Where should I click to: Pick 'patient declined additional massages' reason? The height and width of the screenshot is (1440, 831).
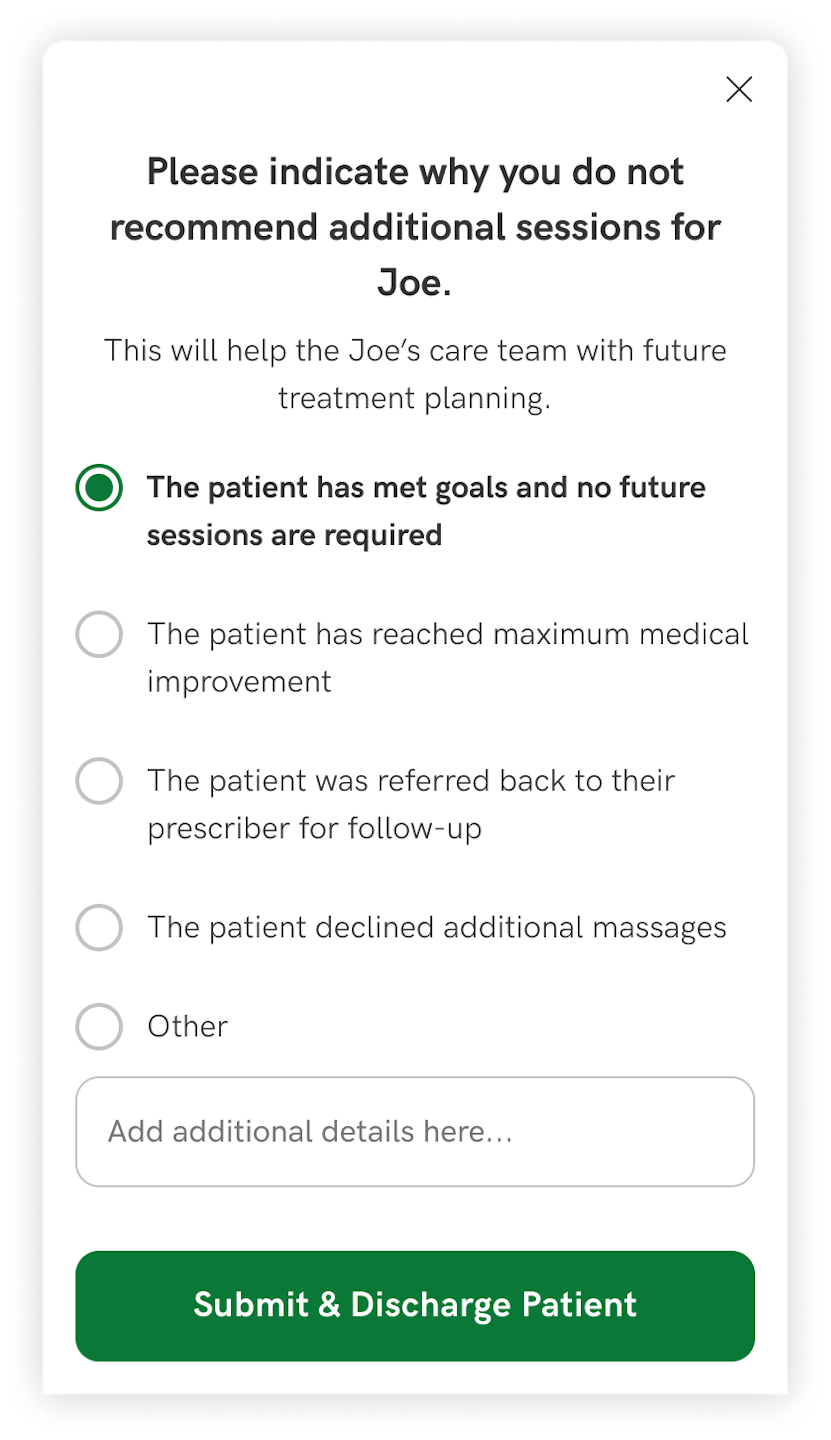click(99, 928)
